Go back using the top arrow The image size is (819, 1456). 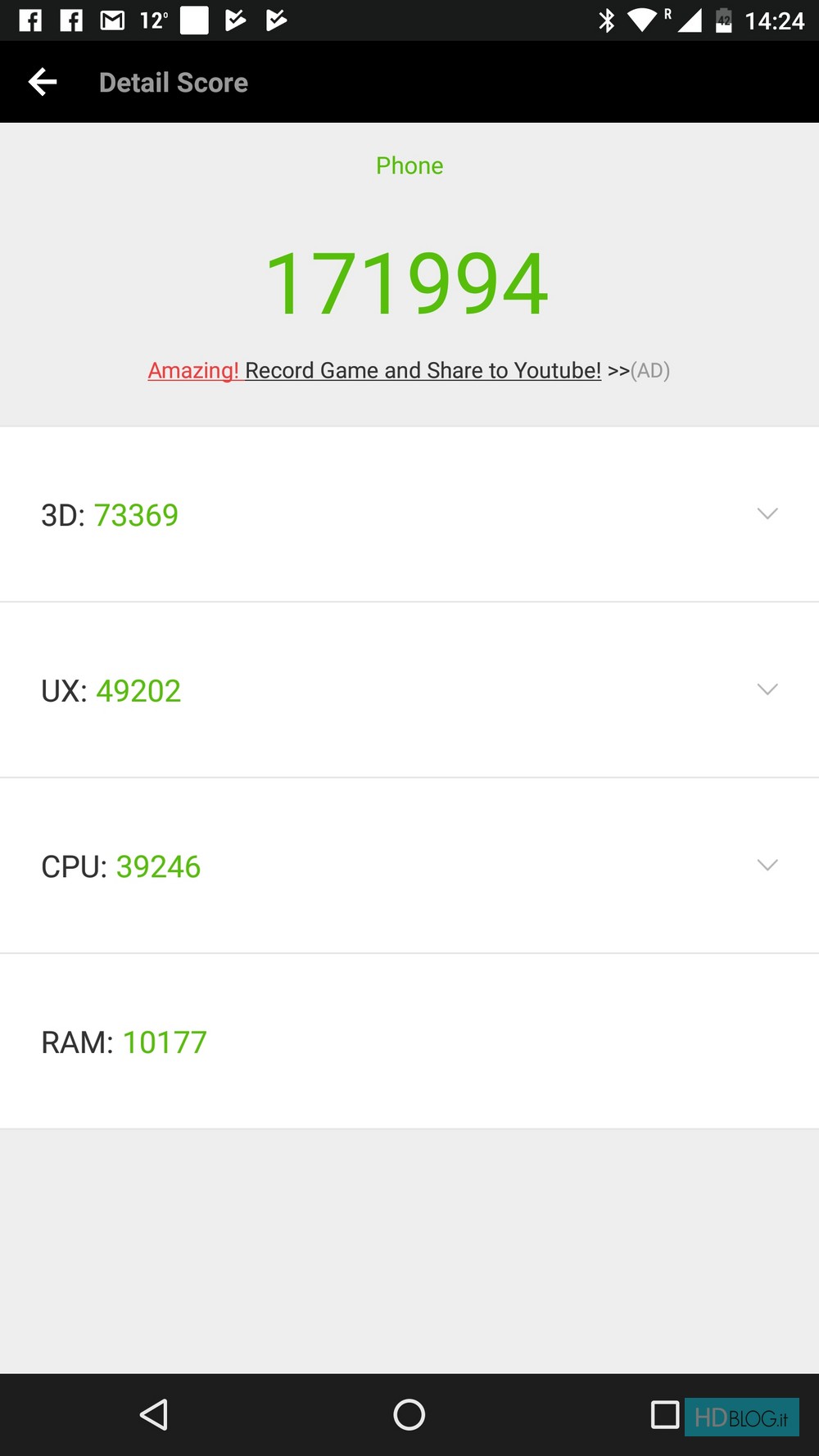point(43,82)
